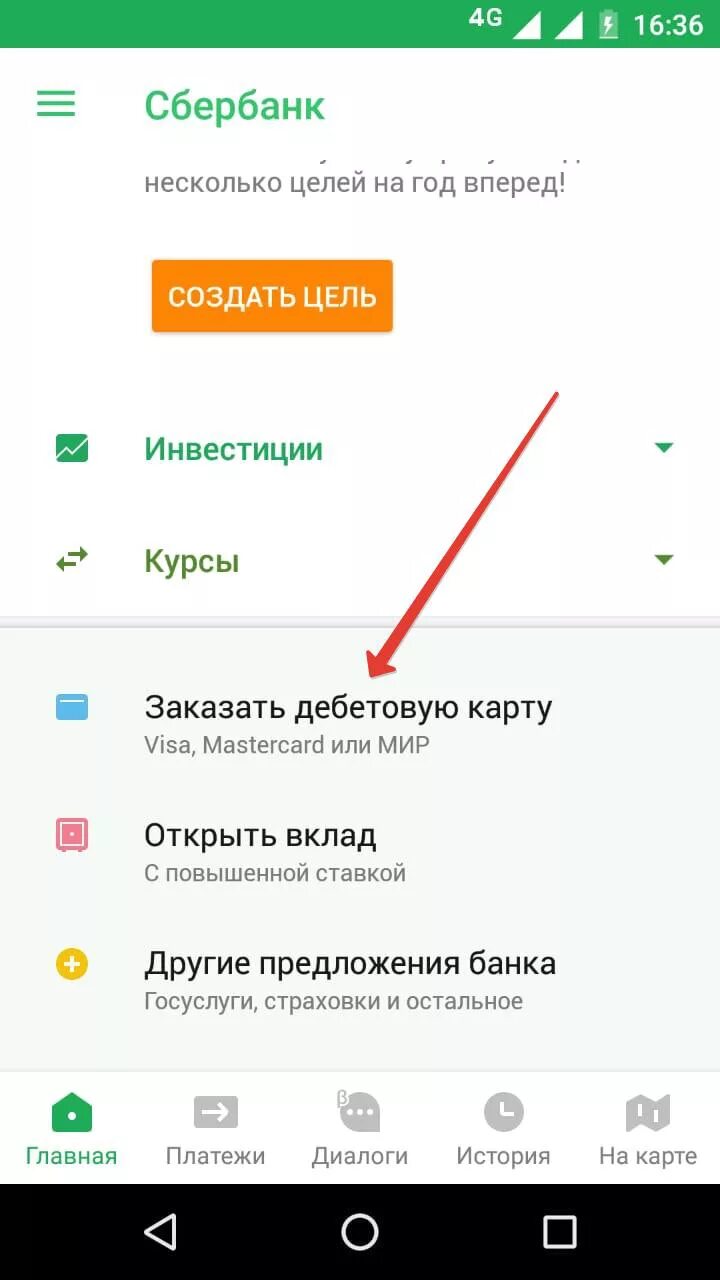The height and width of the screenshot is (1280, 720).
Task: Open the Диалоги tab
Action: (x=360, y=1130)
